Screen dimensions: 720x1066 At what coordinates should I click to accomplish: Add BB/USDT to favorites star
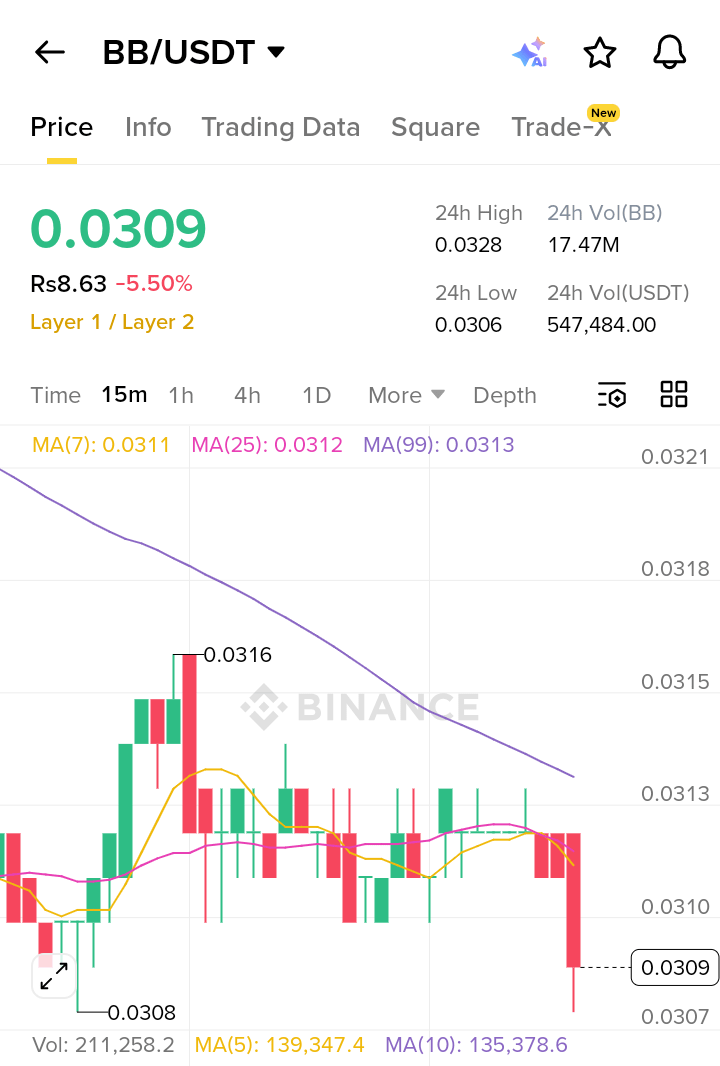tap(599, 53)
